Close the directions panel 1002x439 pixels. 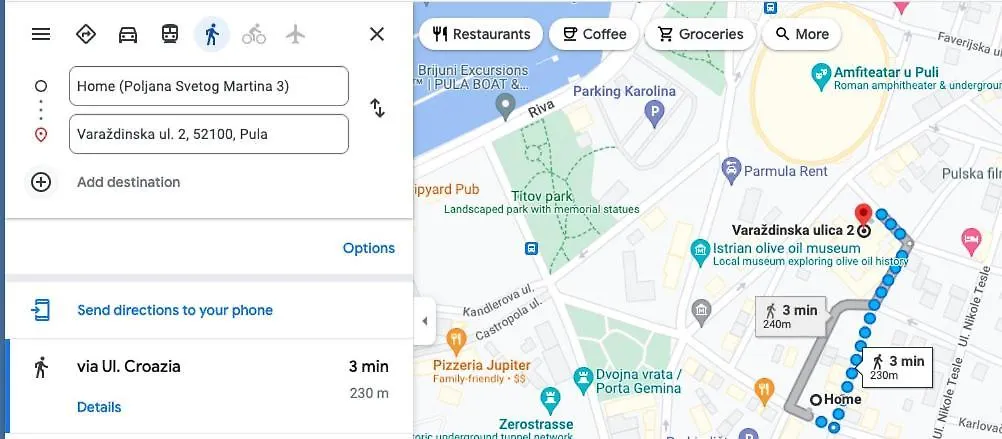pyautogui.click(x=377, y=34)
